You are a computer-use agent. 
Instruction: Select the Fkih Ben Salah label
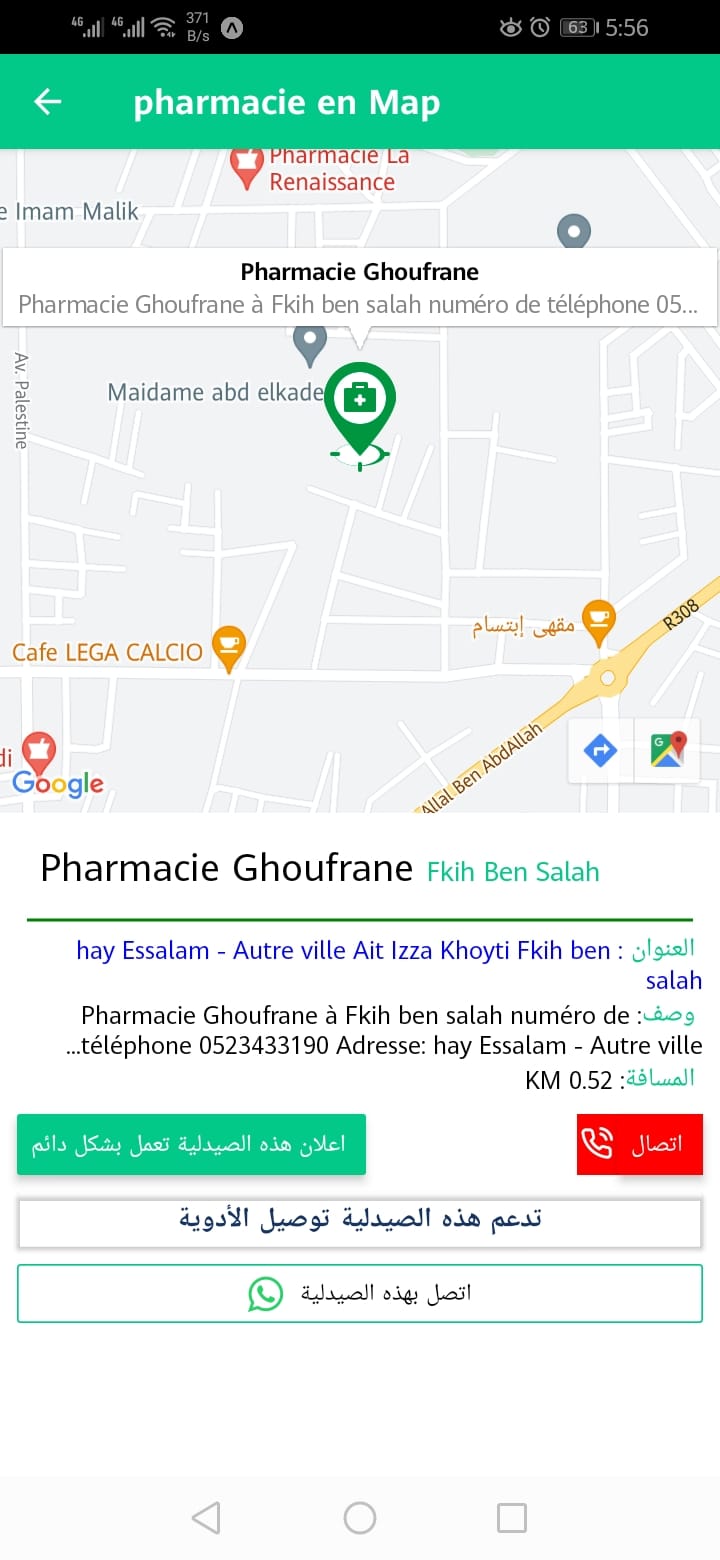tap(511, 871)
